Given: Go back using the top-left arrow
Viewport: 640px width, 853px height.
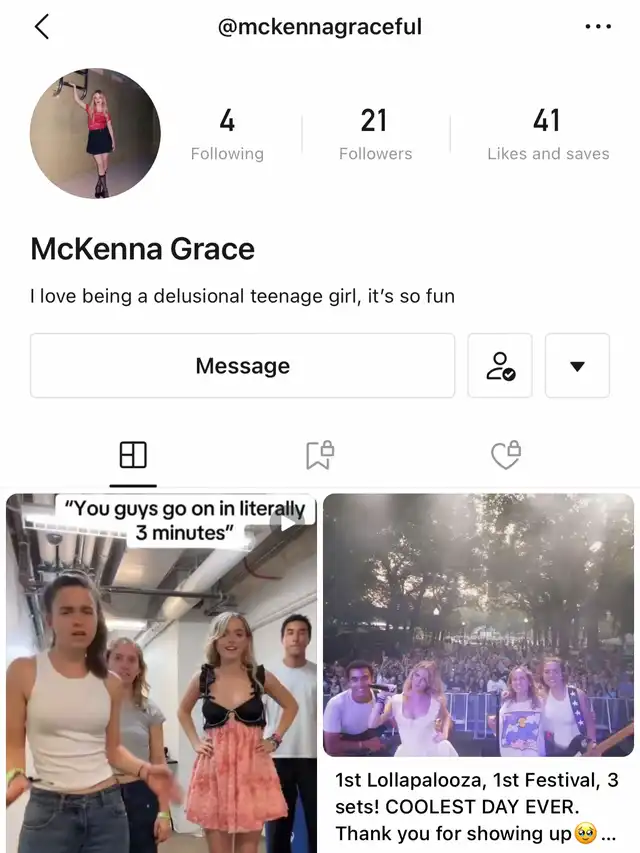Looking at the screenshot, I should coord(42,27).
